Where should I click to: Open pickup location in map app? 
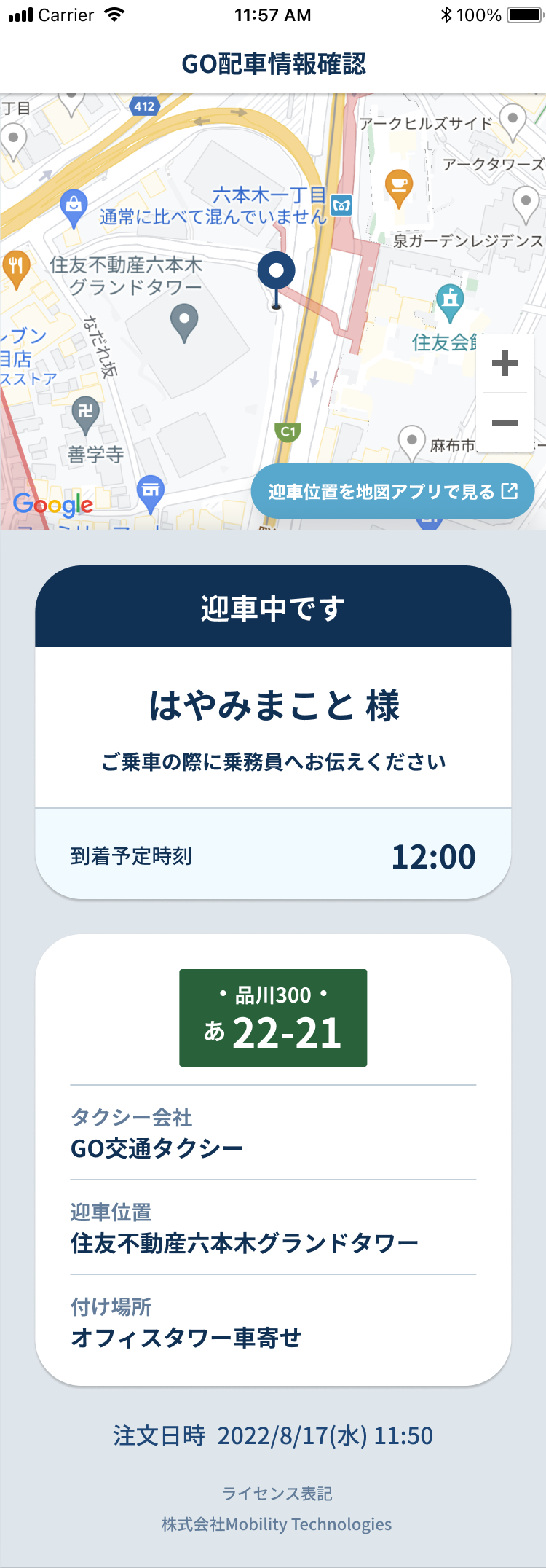pyautogui.click(x=392, y=492)
